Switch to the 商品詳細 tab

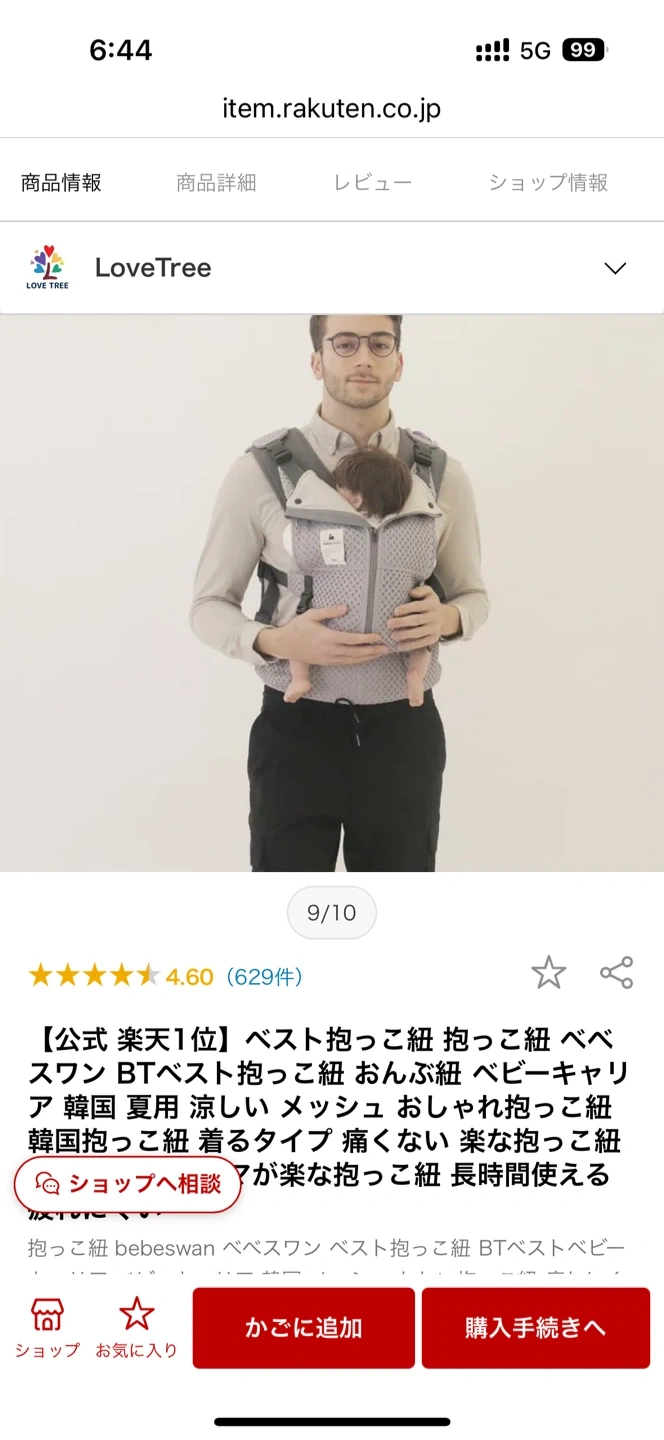[x=216, y=183]
